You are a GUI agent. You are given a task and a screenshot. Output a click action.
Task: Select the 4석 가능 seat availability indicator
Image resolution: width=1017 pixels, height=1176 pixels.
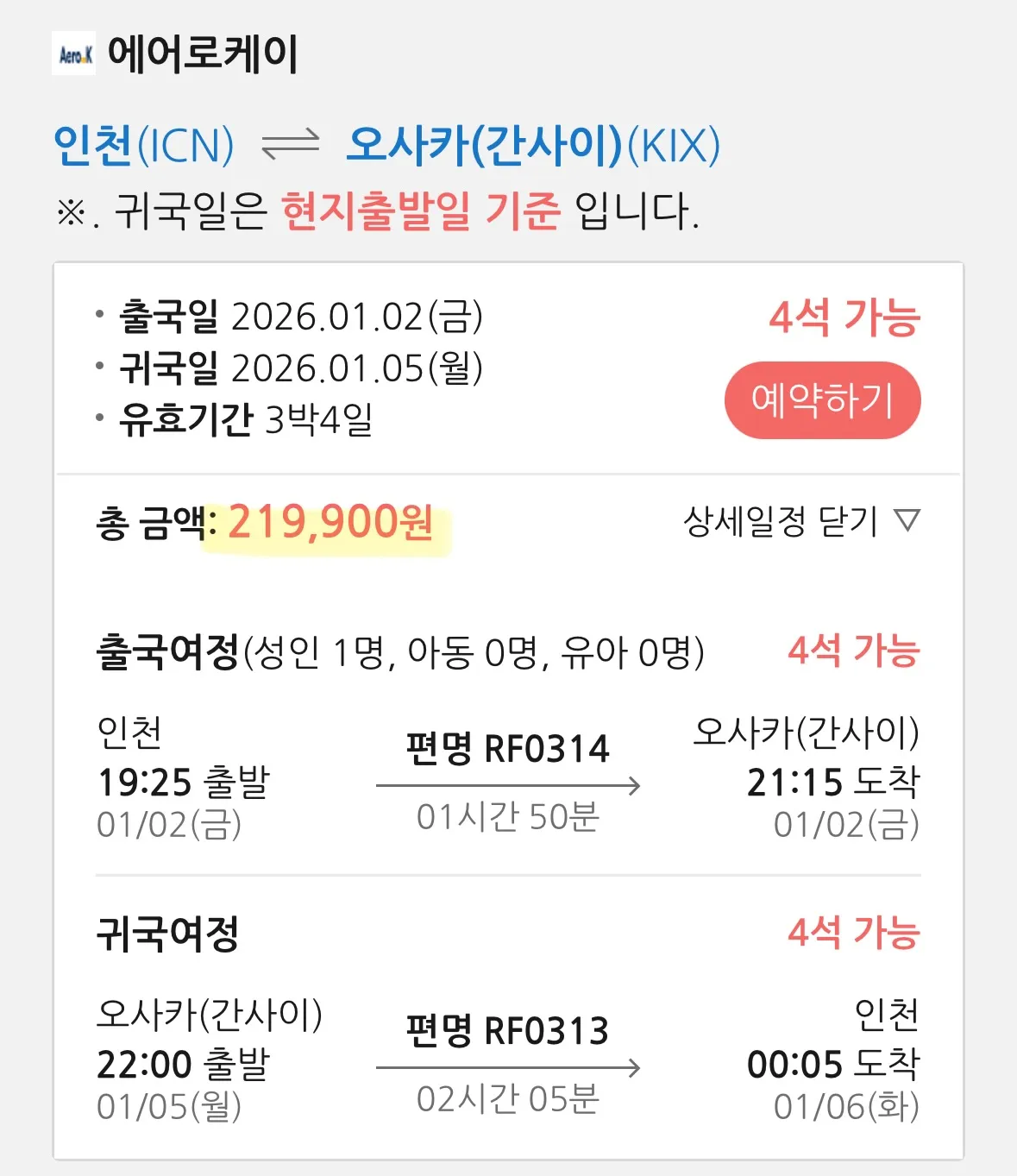[844, 318]
